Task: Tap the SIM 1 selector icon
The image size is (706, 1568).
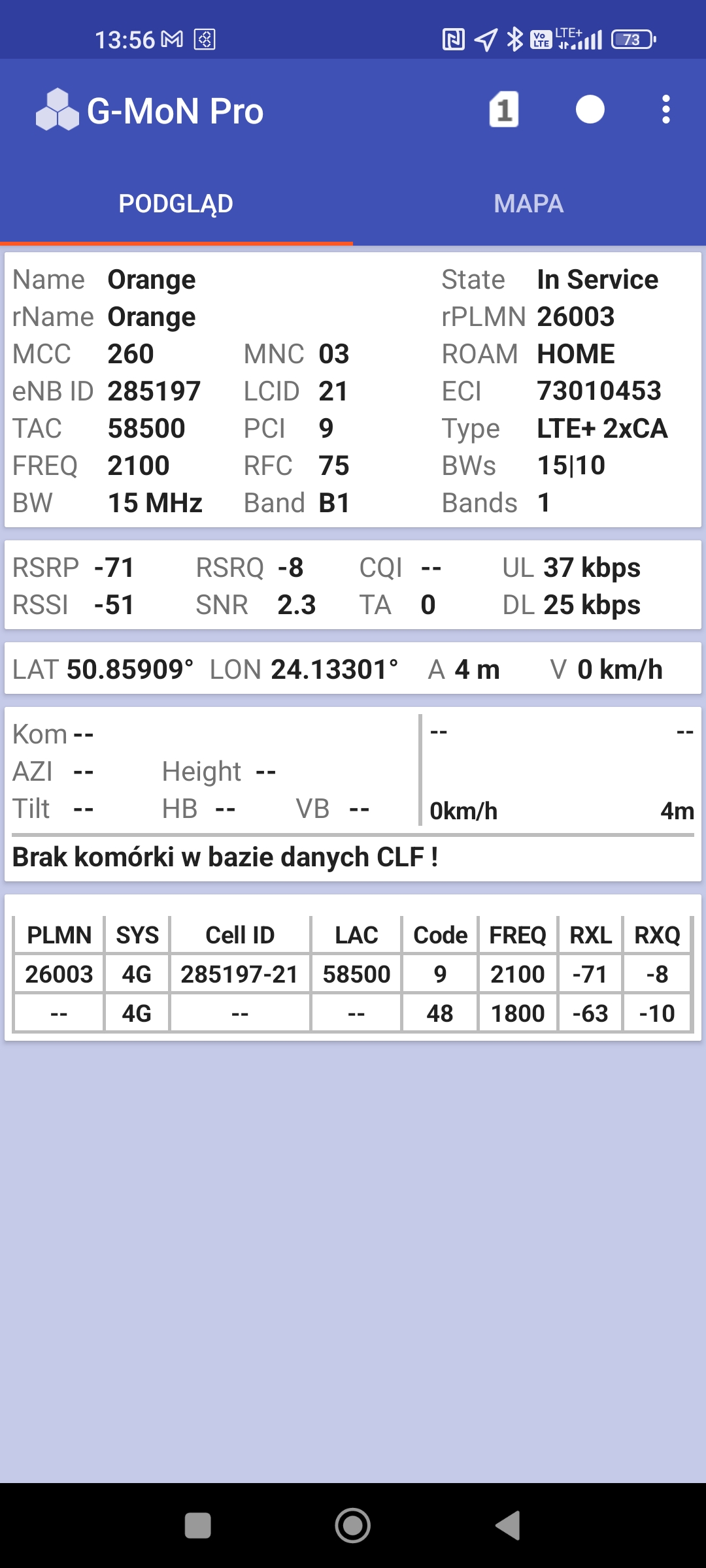Action: 504,110
